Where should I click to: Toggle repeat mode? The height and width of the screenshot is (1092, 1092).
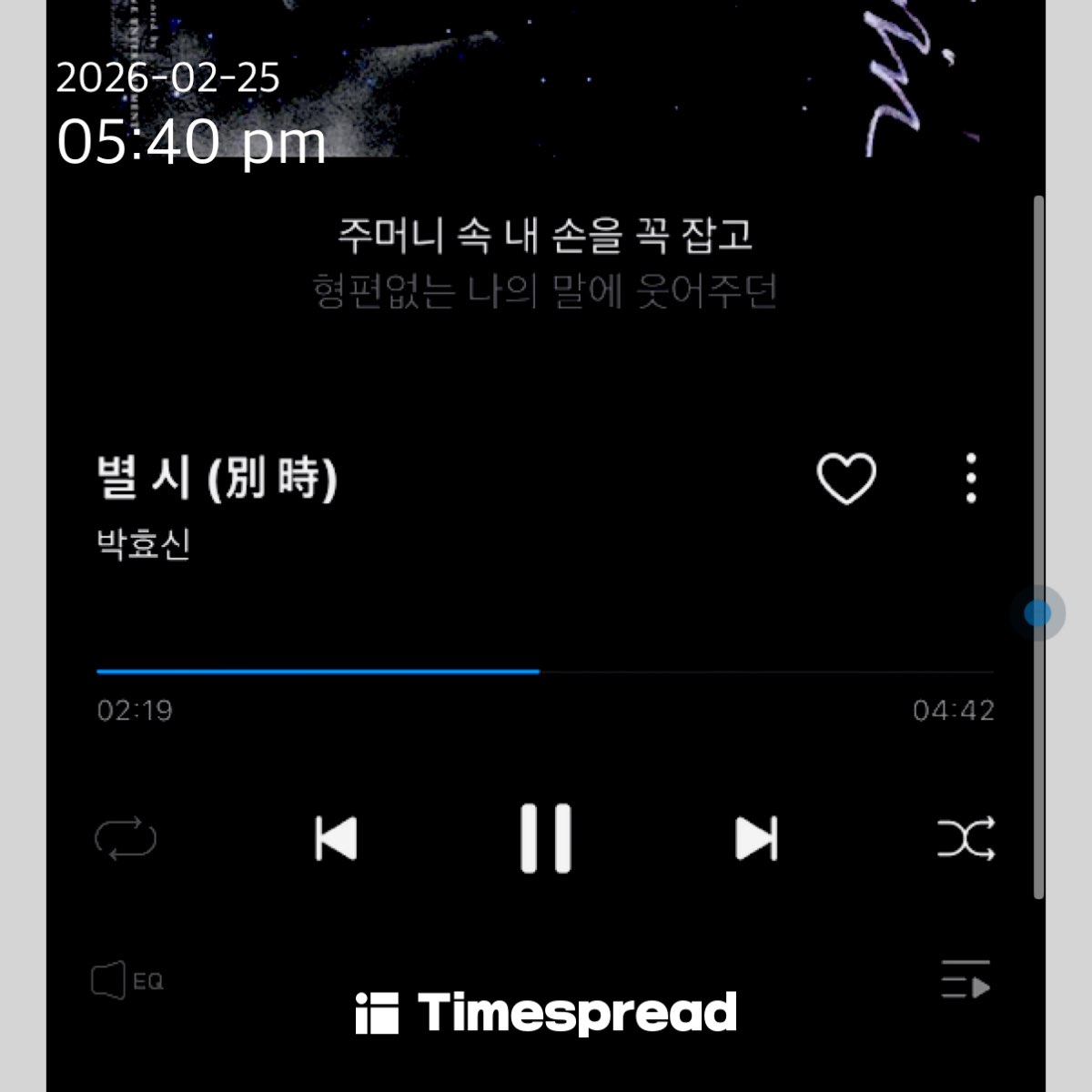pos(126,838)
